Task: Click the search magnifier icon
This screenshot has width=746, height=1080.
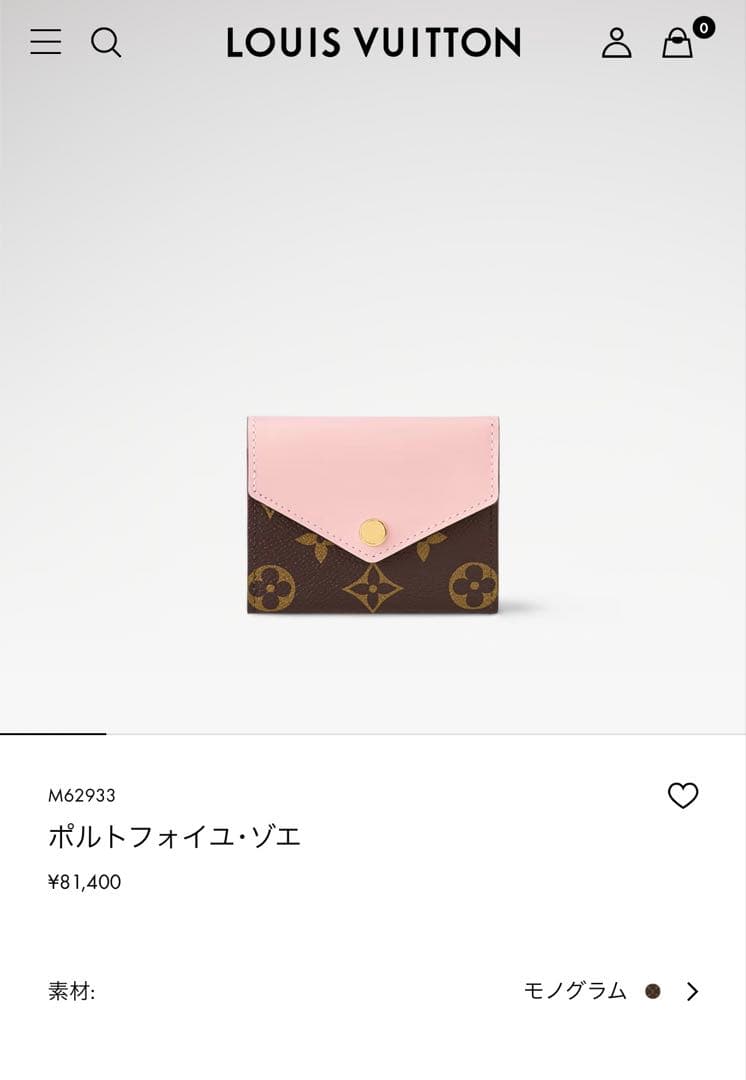Action: pyautogui.click(x=107, y=43)
